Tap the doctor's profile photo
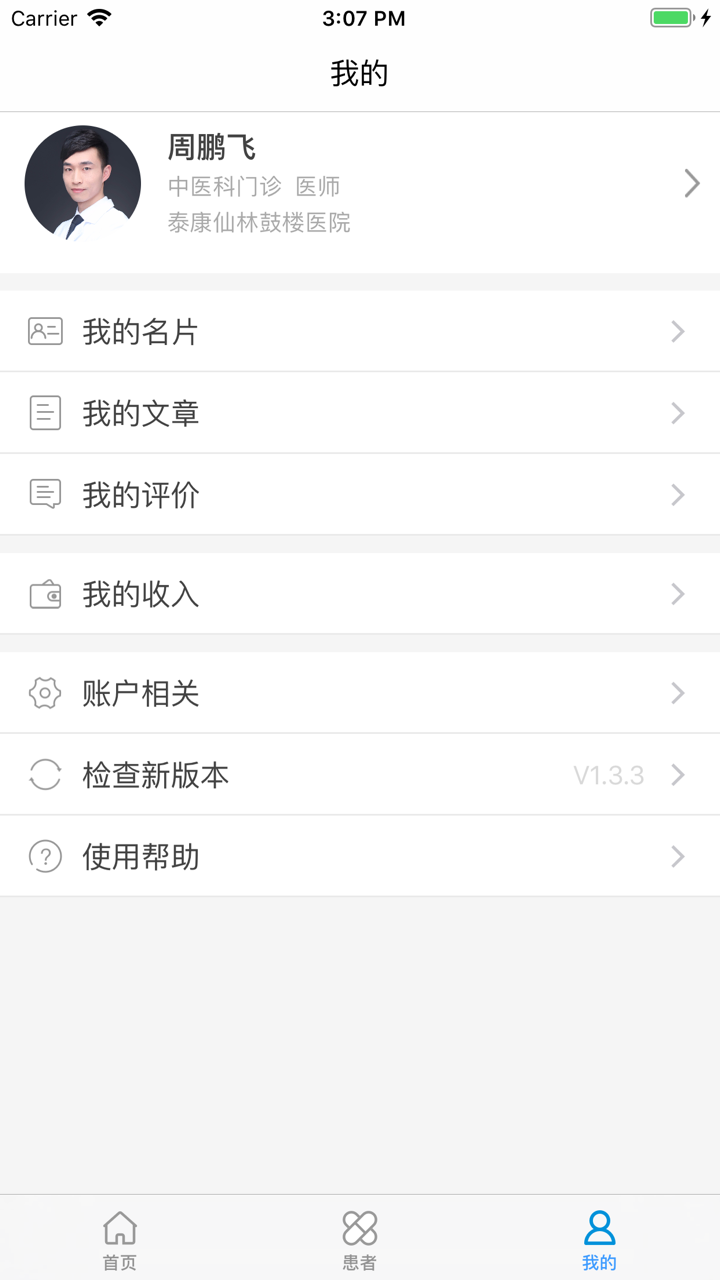The height and width of the screenshot is (1280, 720). pyautogui.click(x=83, y=183)
